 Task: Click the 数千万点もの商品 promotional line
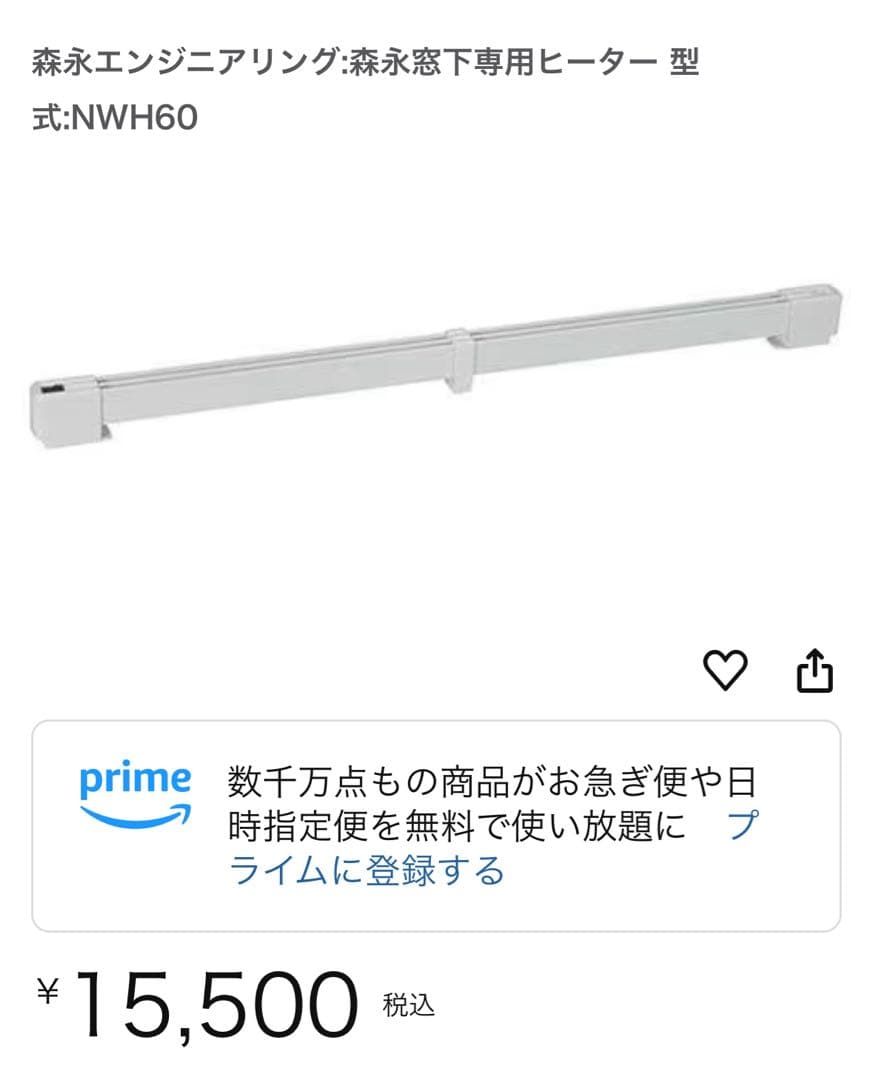(x=490, y=783)
